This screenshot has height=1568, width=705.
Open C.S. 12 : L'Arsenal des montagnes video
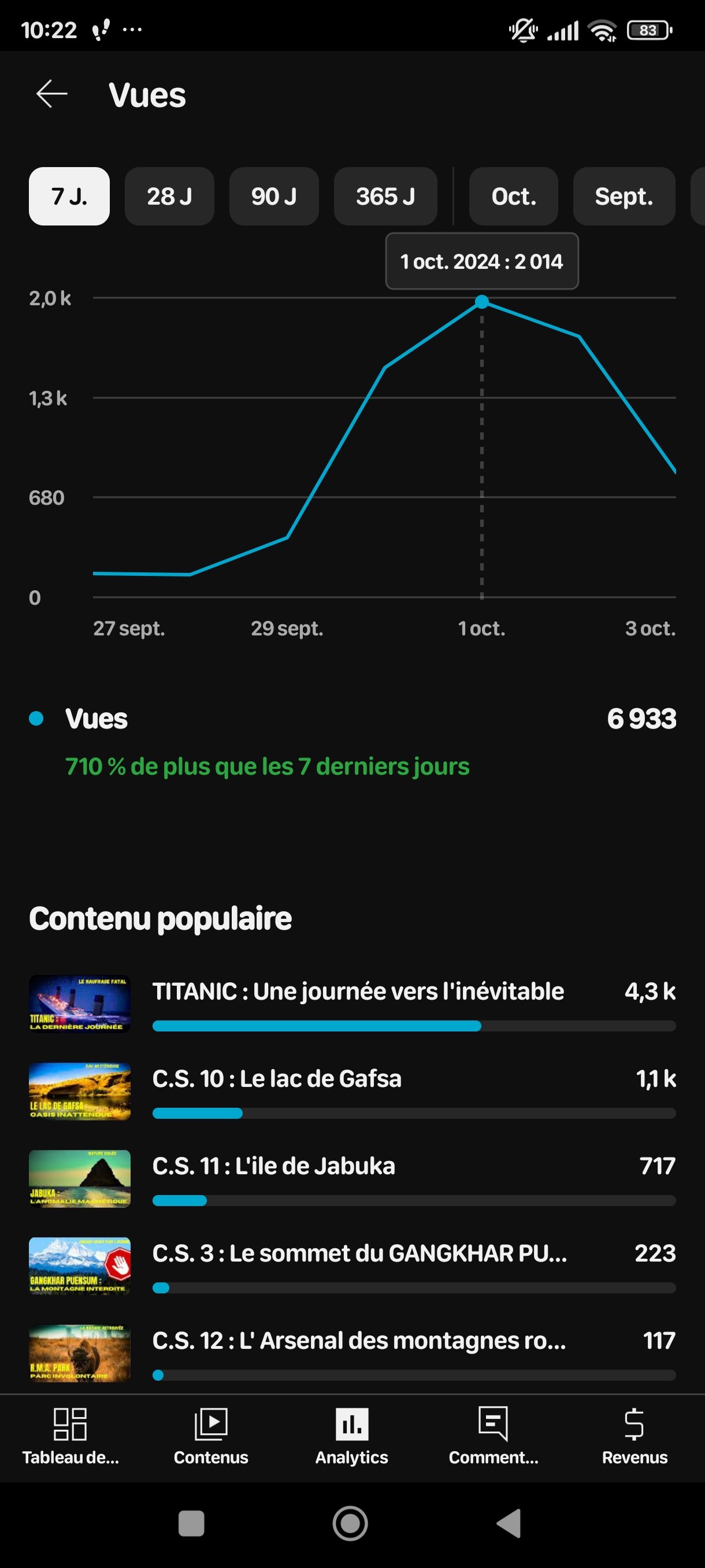359,1340
